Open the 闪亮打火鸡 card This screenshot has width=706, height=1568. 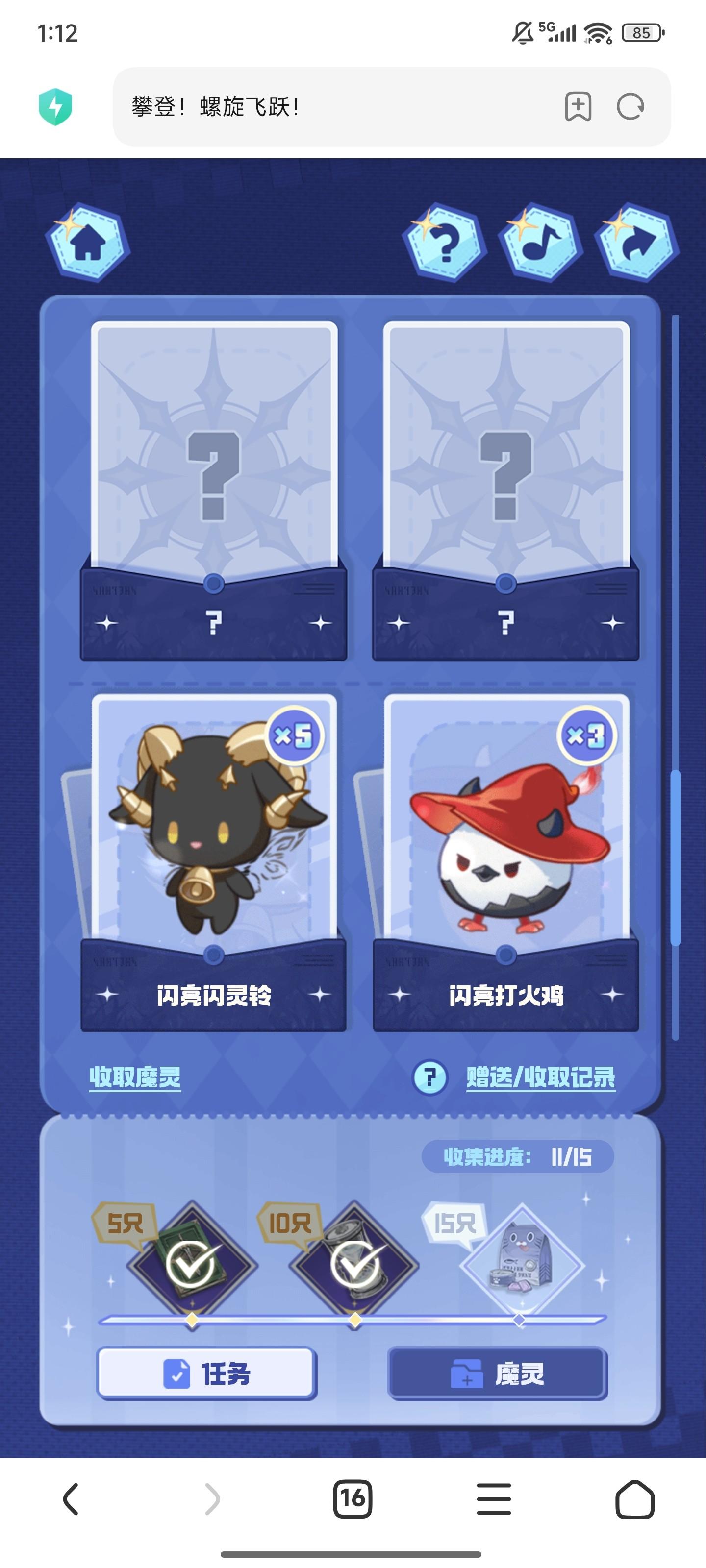tap(505, 852)
